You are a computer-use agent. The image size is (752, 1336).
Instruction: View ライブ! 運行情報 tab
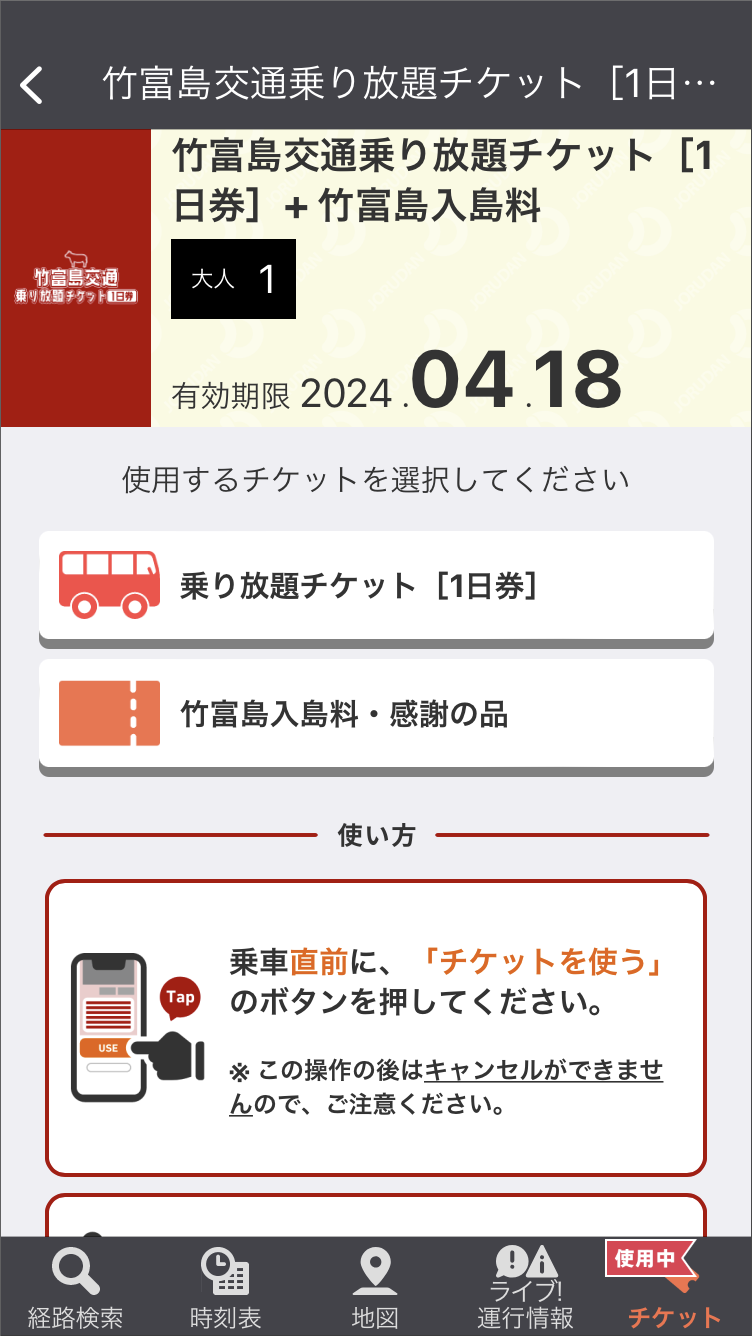click(x=526, y=1288)
